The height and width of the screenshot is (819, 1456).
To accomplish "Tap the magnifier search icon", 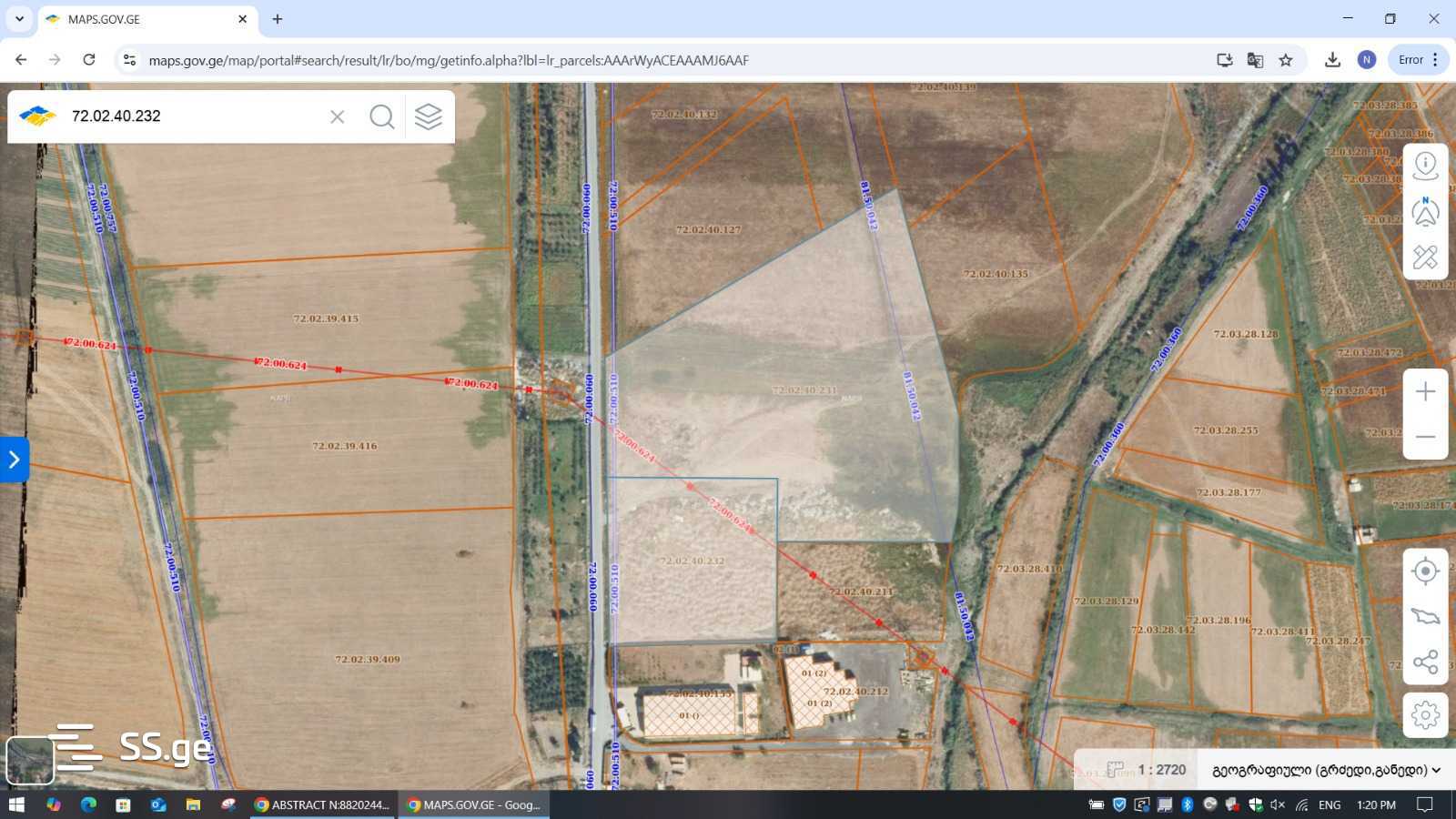I will (382, 116).
